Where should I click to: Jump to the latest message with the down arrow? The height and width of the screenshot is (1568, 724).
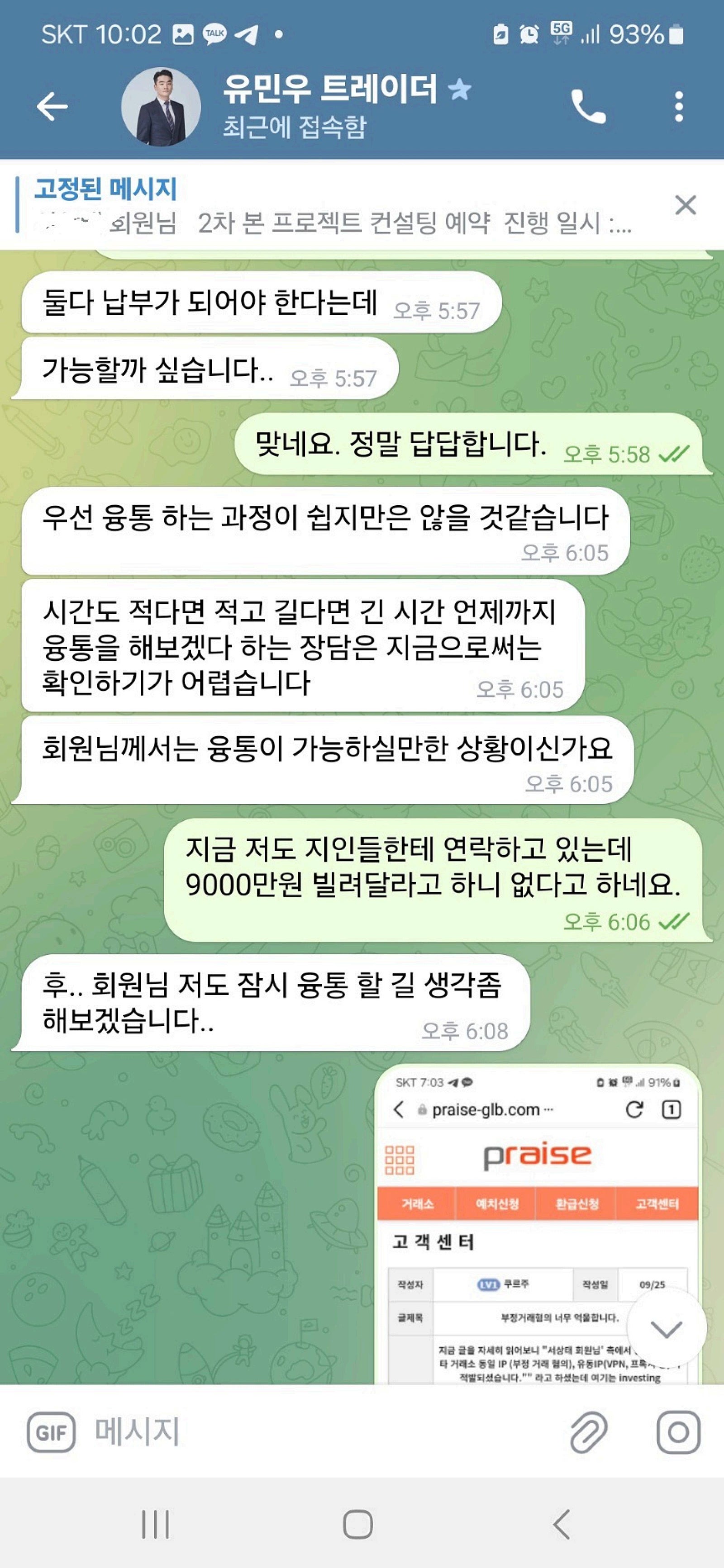coord(666,1329)
